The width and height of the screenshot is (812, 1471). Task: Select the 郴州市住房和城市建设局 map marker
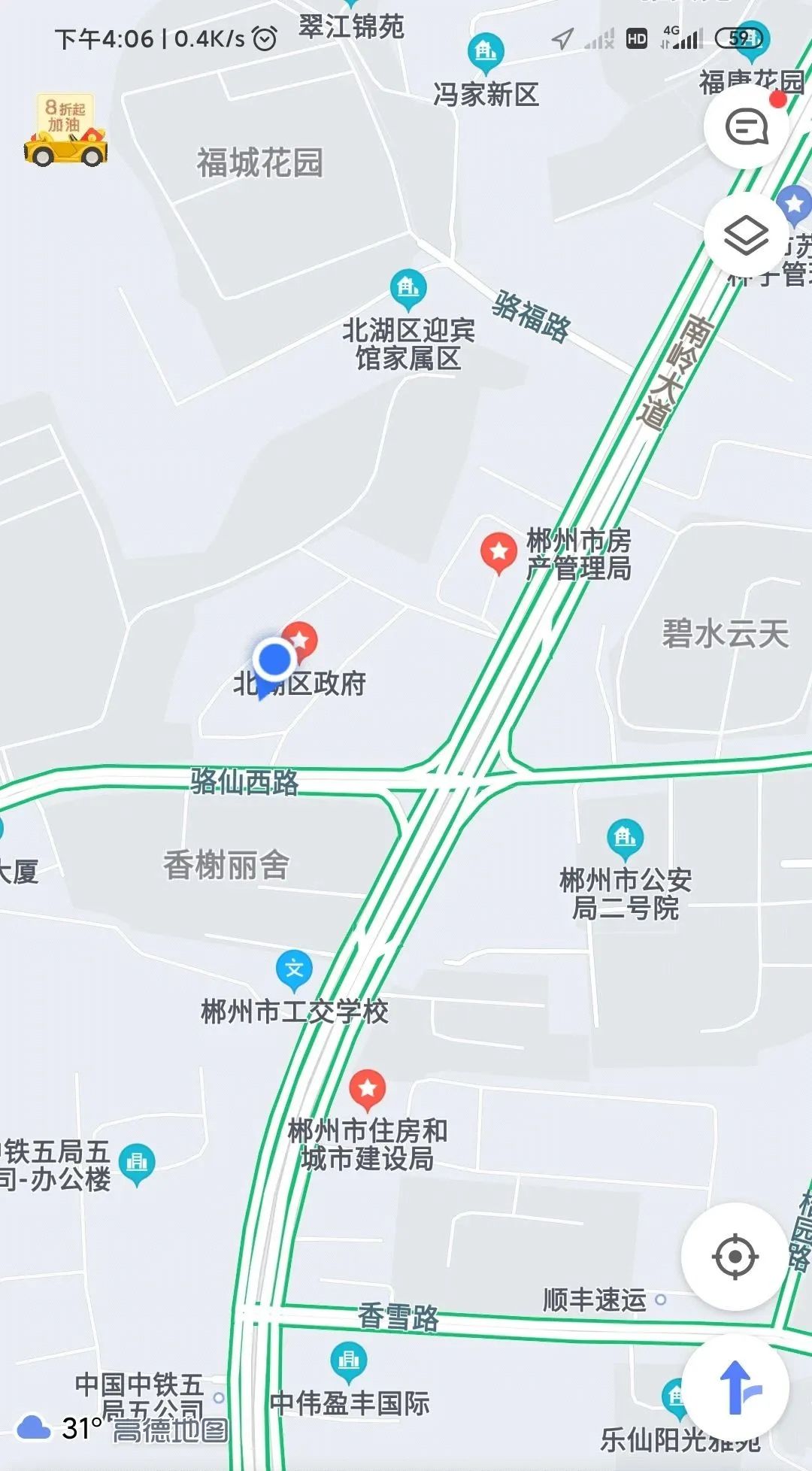point(368,1089)
